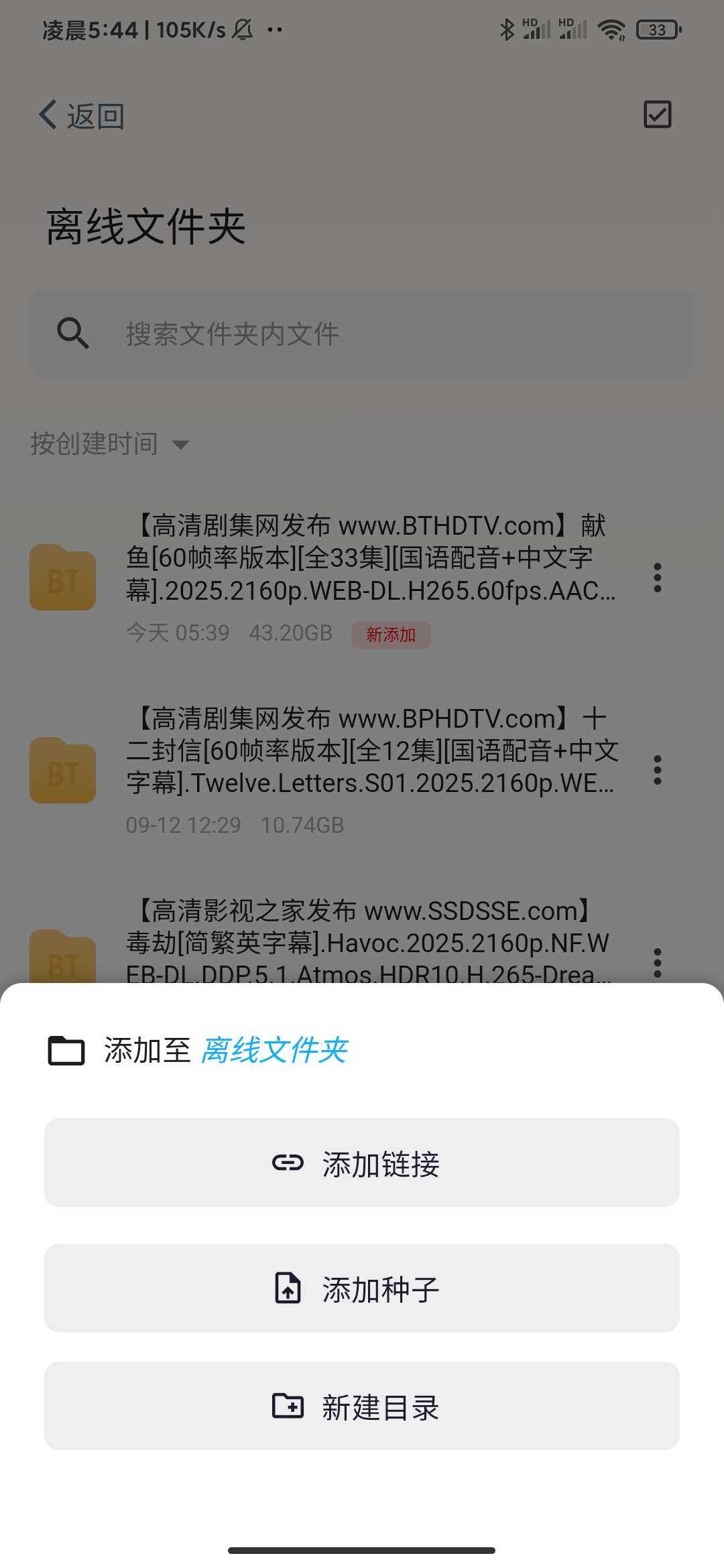The height and width of the screenshot is (1568, 724).
Task: Tap the folder icon next to 添加至
Action: click(64, 1048)
